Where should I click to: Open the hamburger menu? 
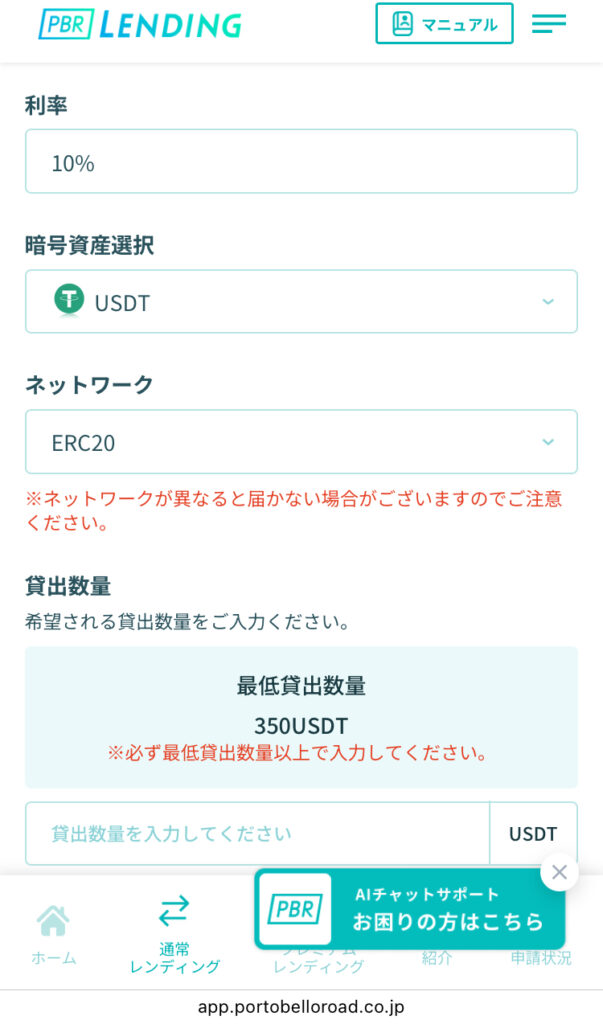549,24
